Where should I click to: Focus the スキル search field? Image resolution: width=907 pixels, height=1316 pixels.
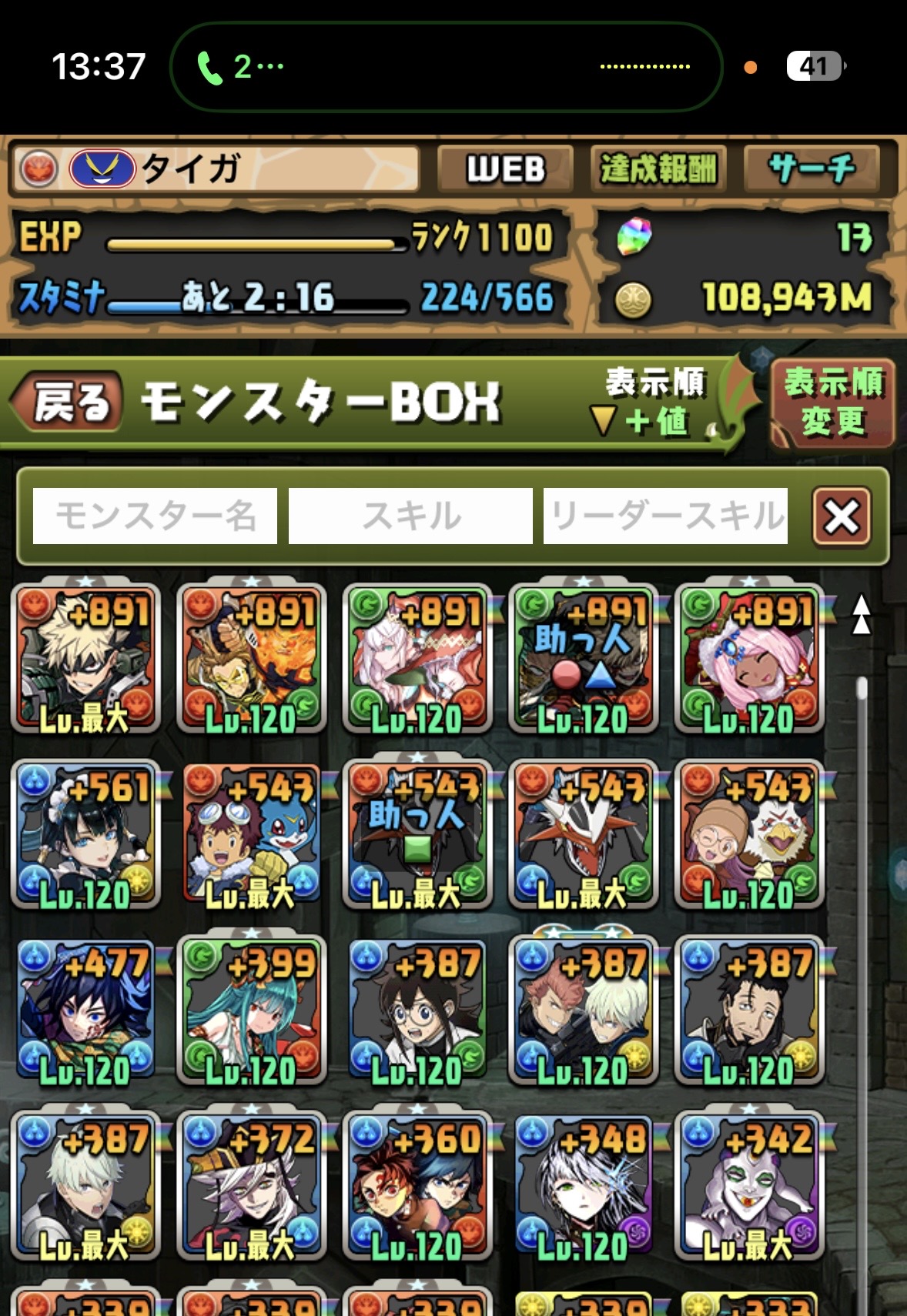(x=410, y=516)
